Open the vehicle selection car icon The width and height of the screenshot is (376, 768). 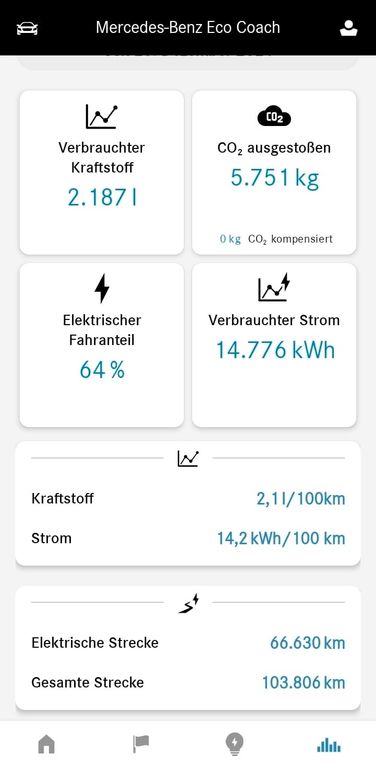27,28
